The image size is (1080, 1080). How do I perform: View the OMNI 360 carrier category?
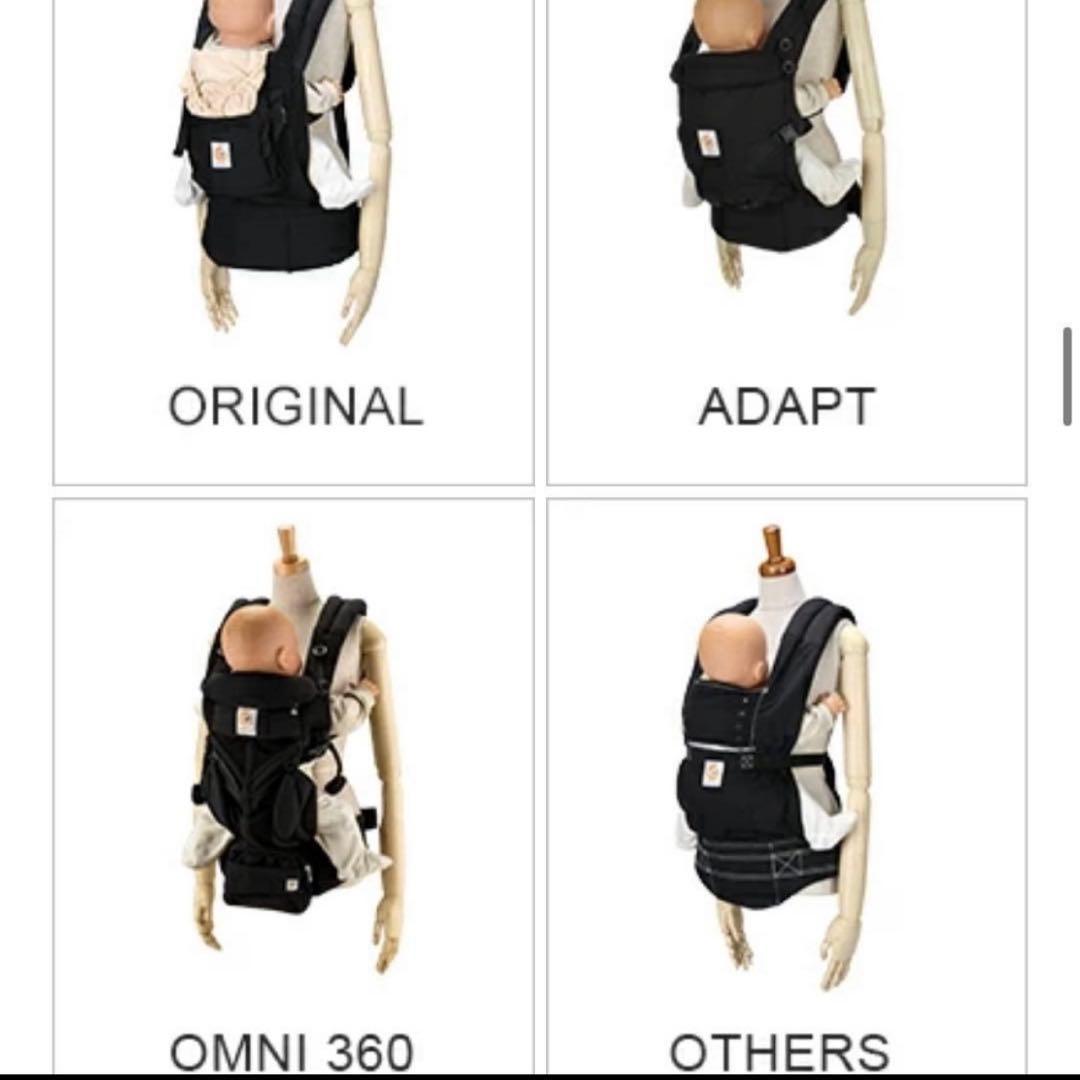point(293,780)
